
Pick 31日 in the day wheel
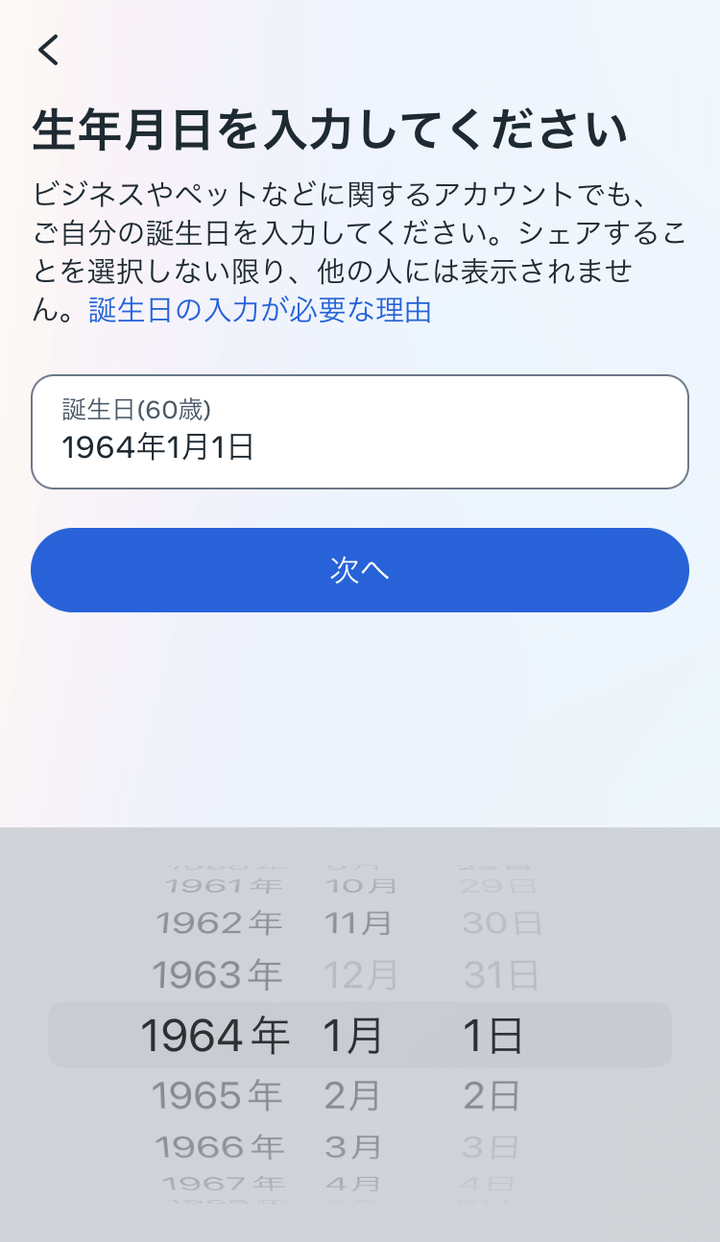[501, 974]
